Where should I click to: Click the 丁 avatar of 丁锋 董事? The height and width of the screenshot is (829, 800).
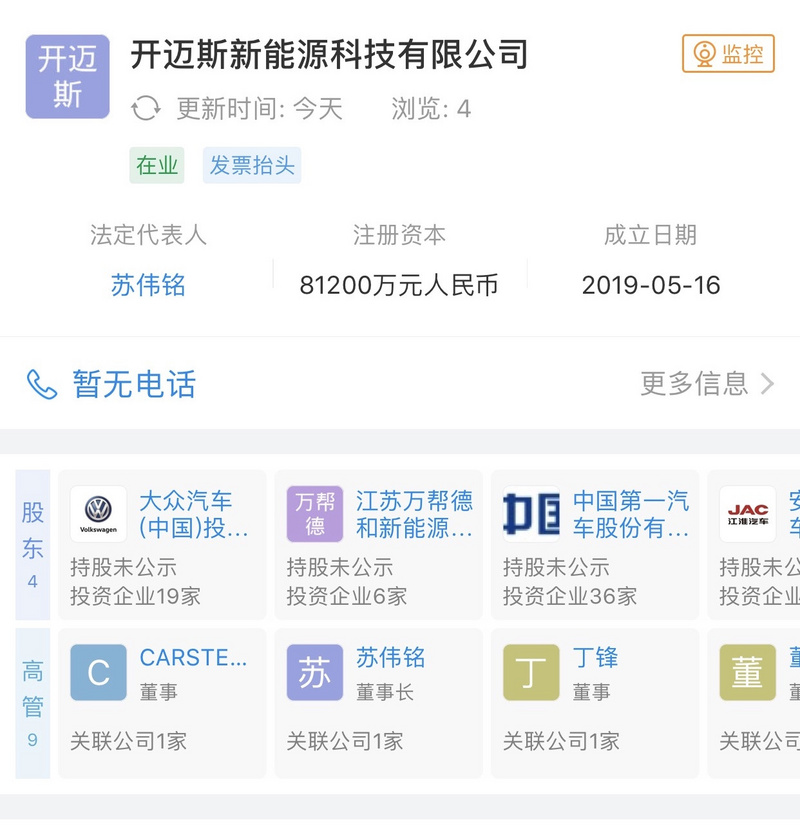click(x=528, y=670)
